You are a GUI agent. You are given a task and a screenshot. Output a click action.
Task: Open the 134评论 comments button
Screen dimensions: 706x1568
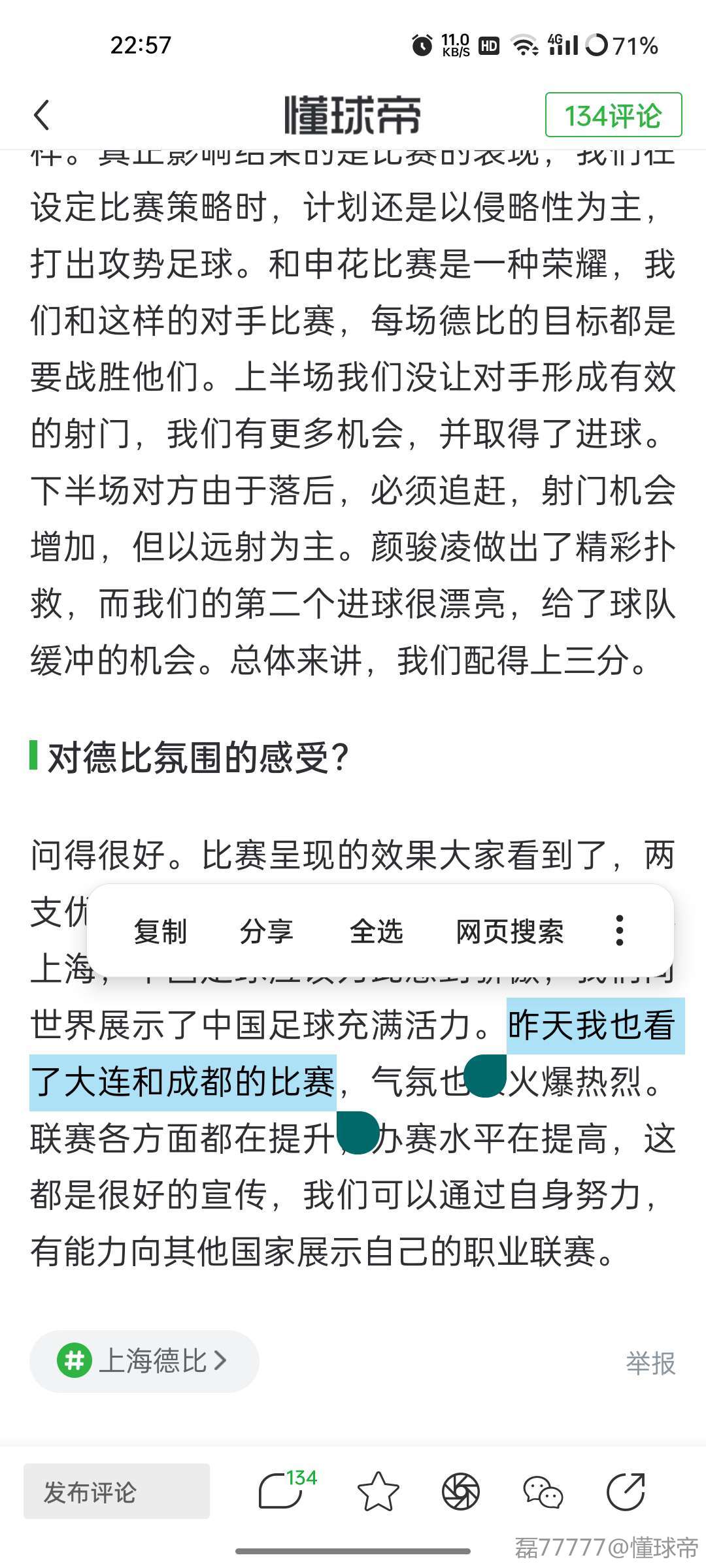(613, 116)
